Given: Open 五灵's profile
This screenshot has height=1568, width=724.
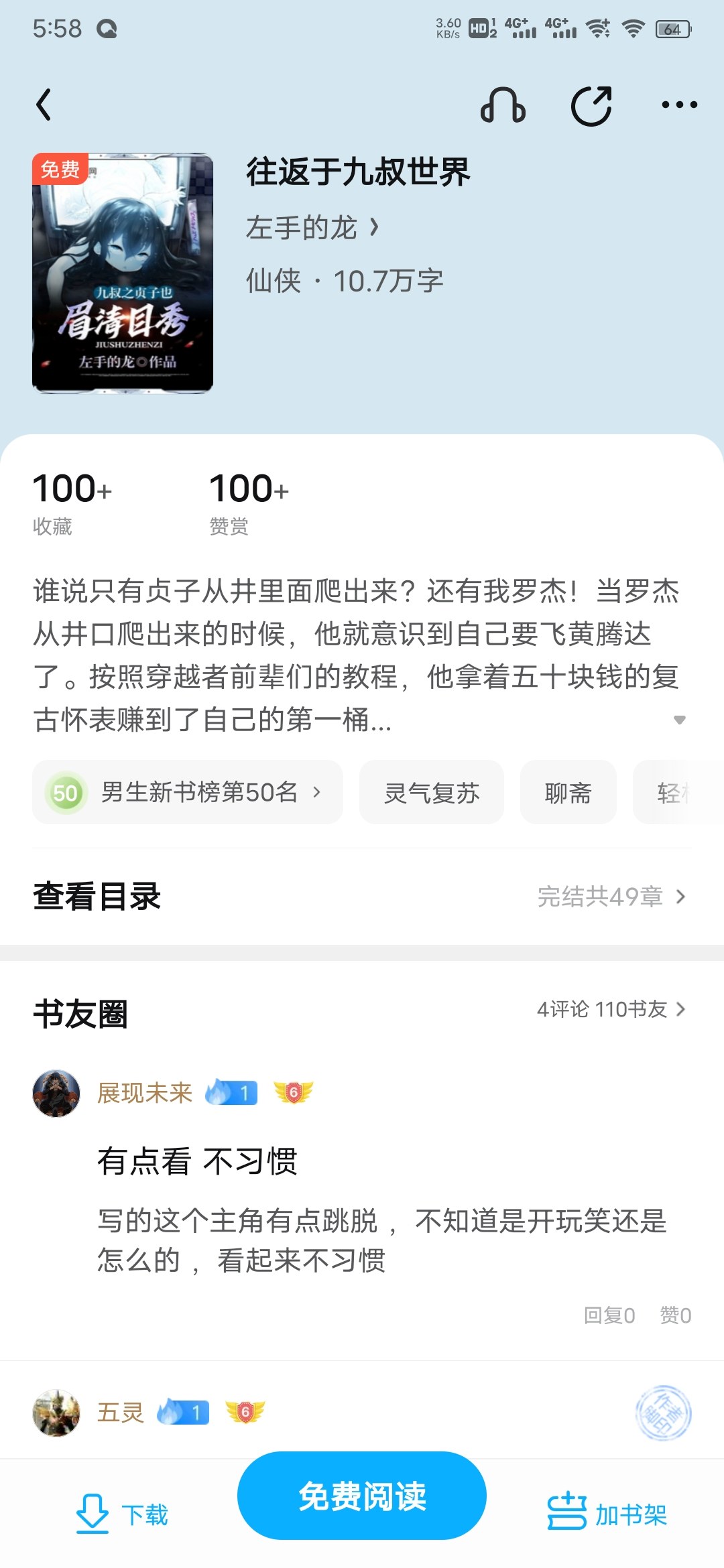Looking at the screenshot, I should [56, 1413].
